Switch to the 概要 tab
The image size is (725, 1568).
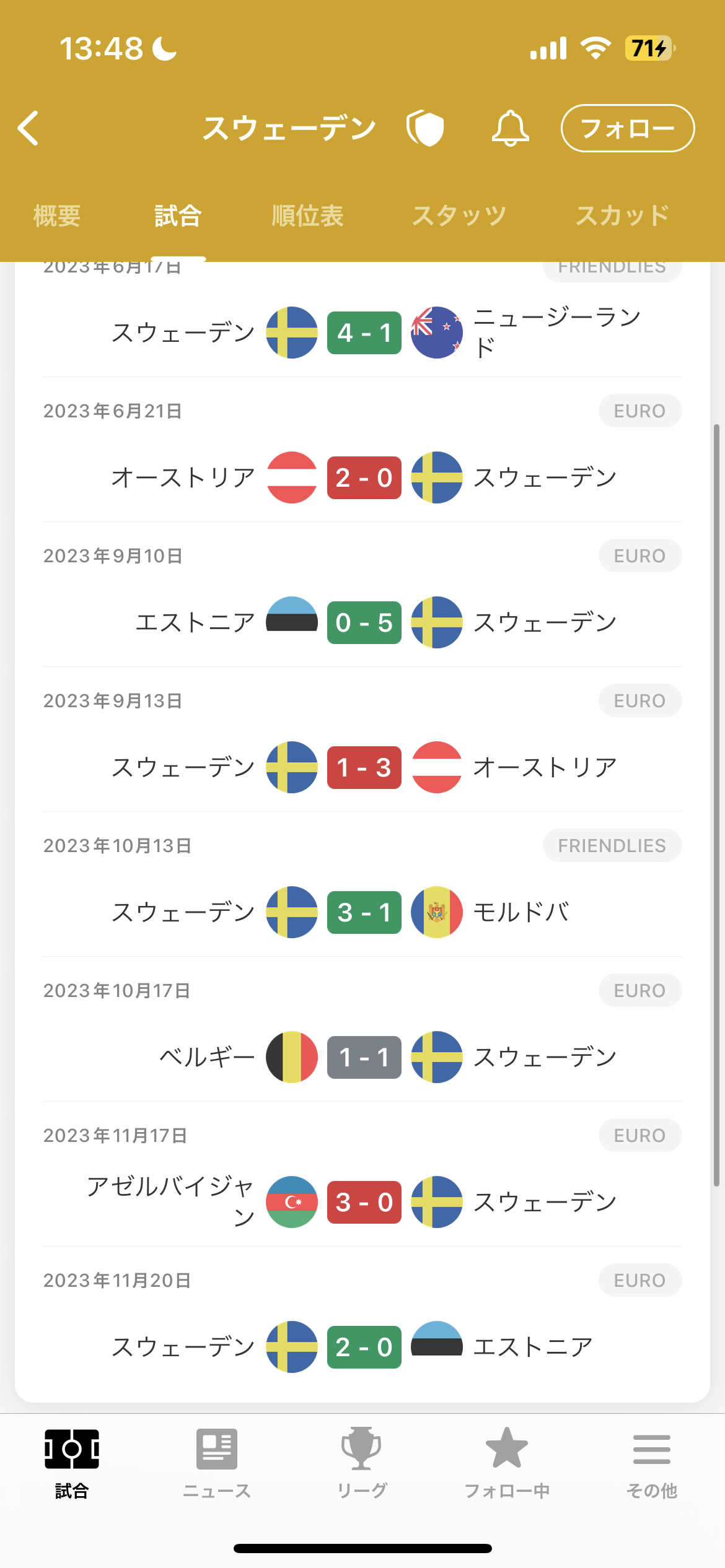(x=57, y=216)
